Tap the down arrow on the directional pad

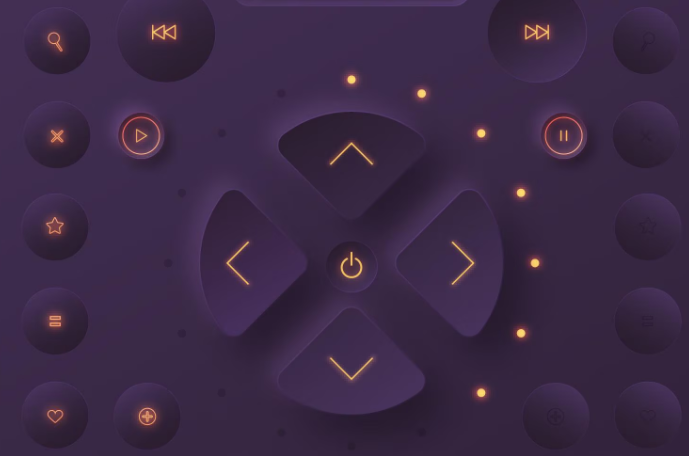point(351,367)
